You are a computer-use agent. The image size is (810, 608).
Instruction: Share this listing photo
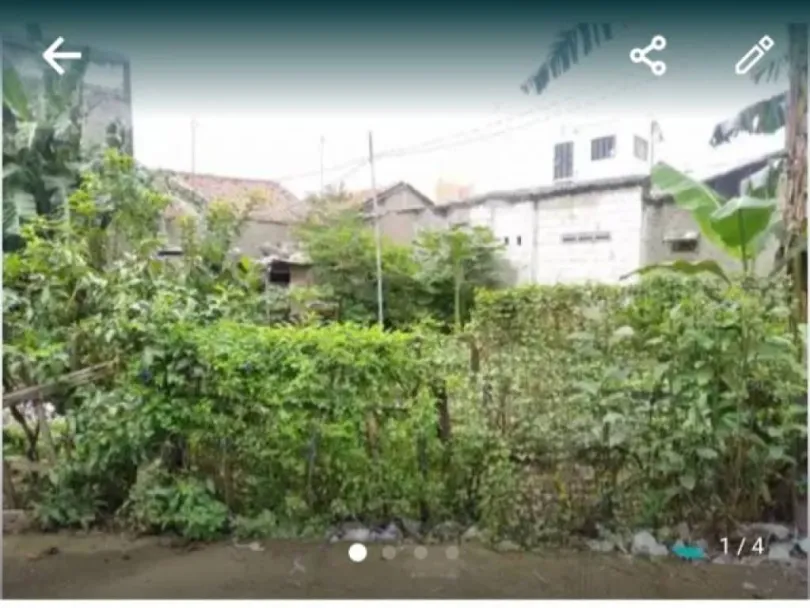click(648, 56)
